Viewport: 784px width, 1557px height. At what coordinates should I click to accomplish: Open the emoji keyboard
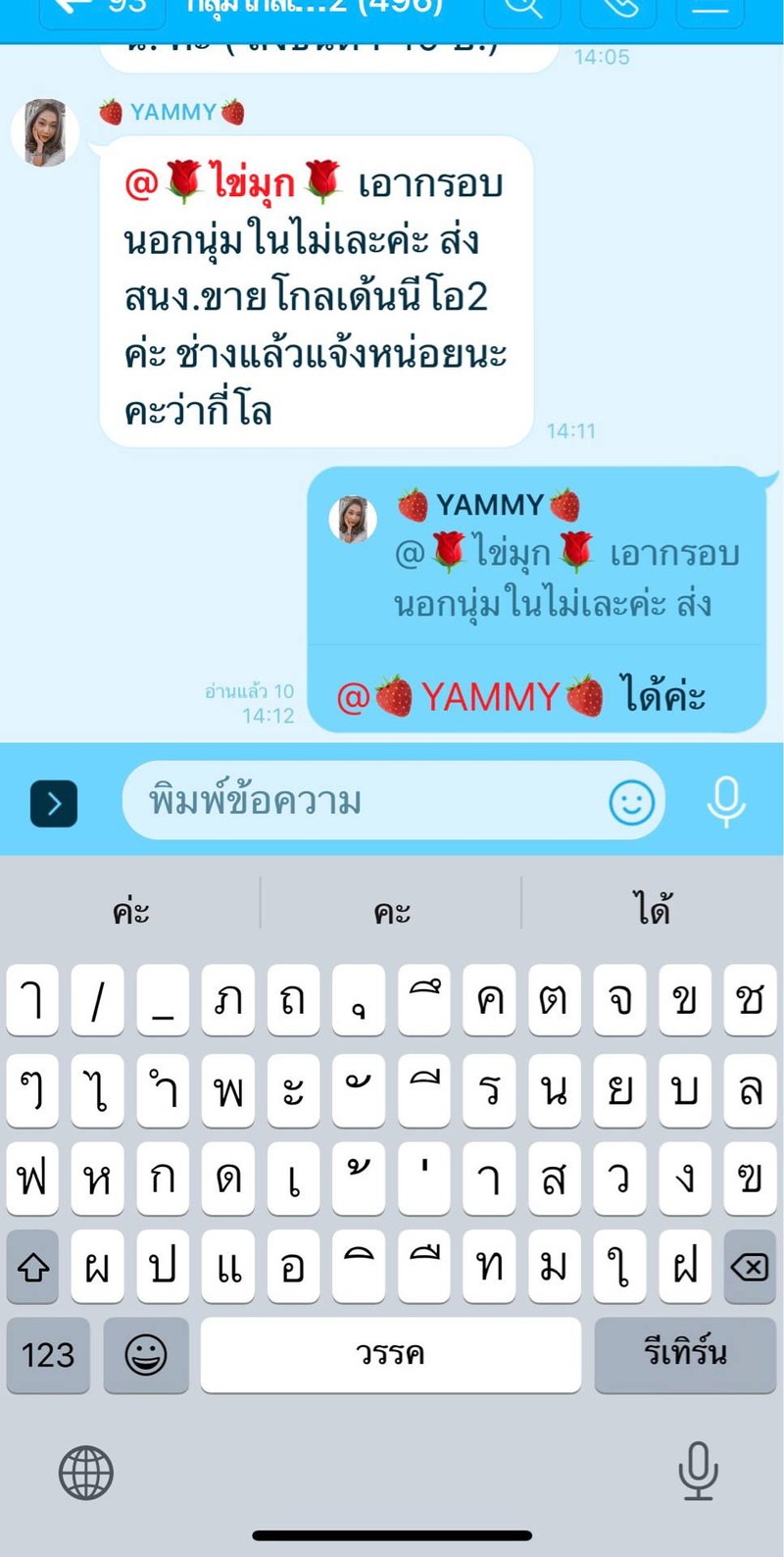point(145,1355)
